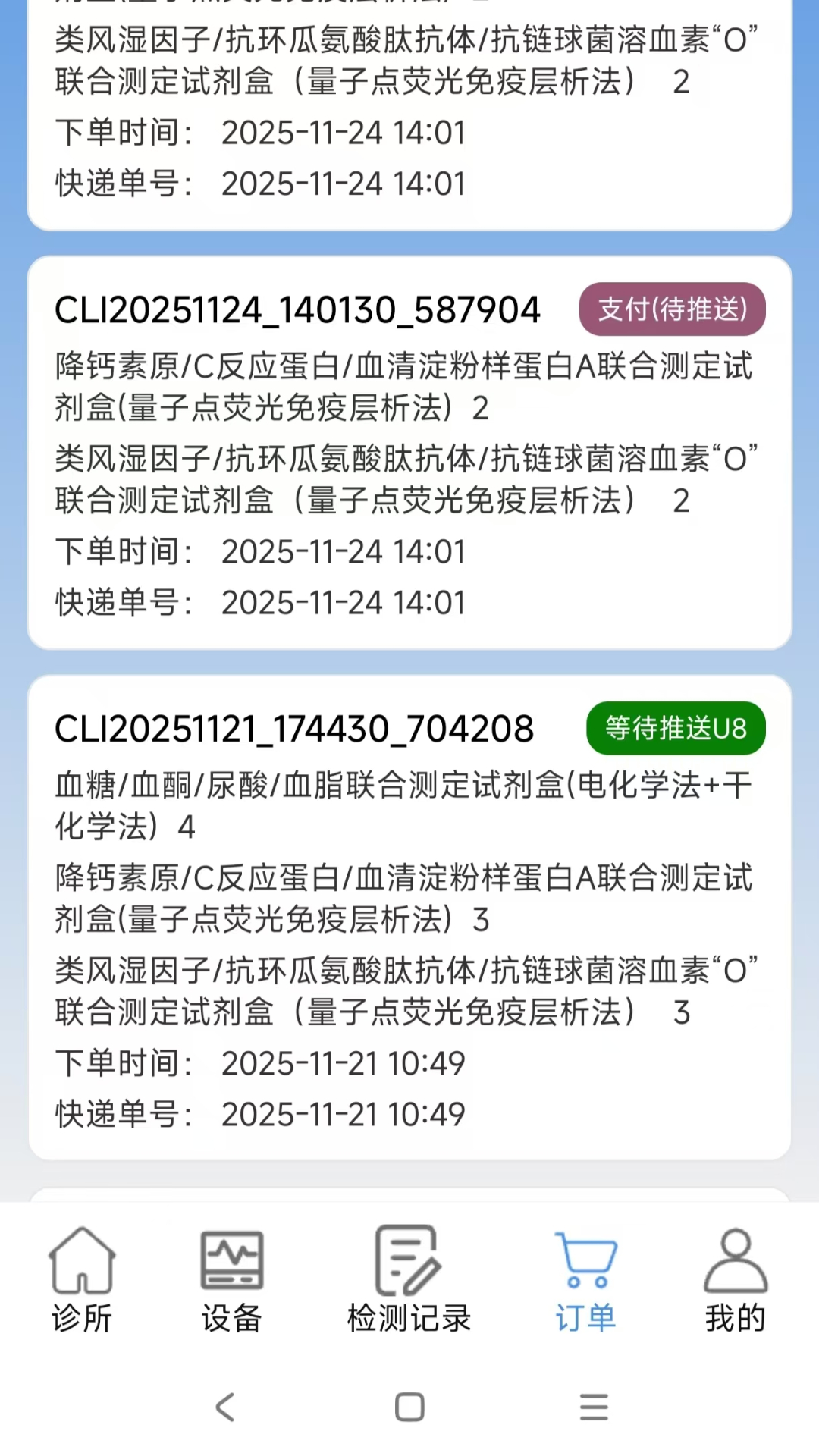
Task: Tap the 等待推送U8 green status badge
Action: point(674,728)
